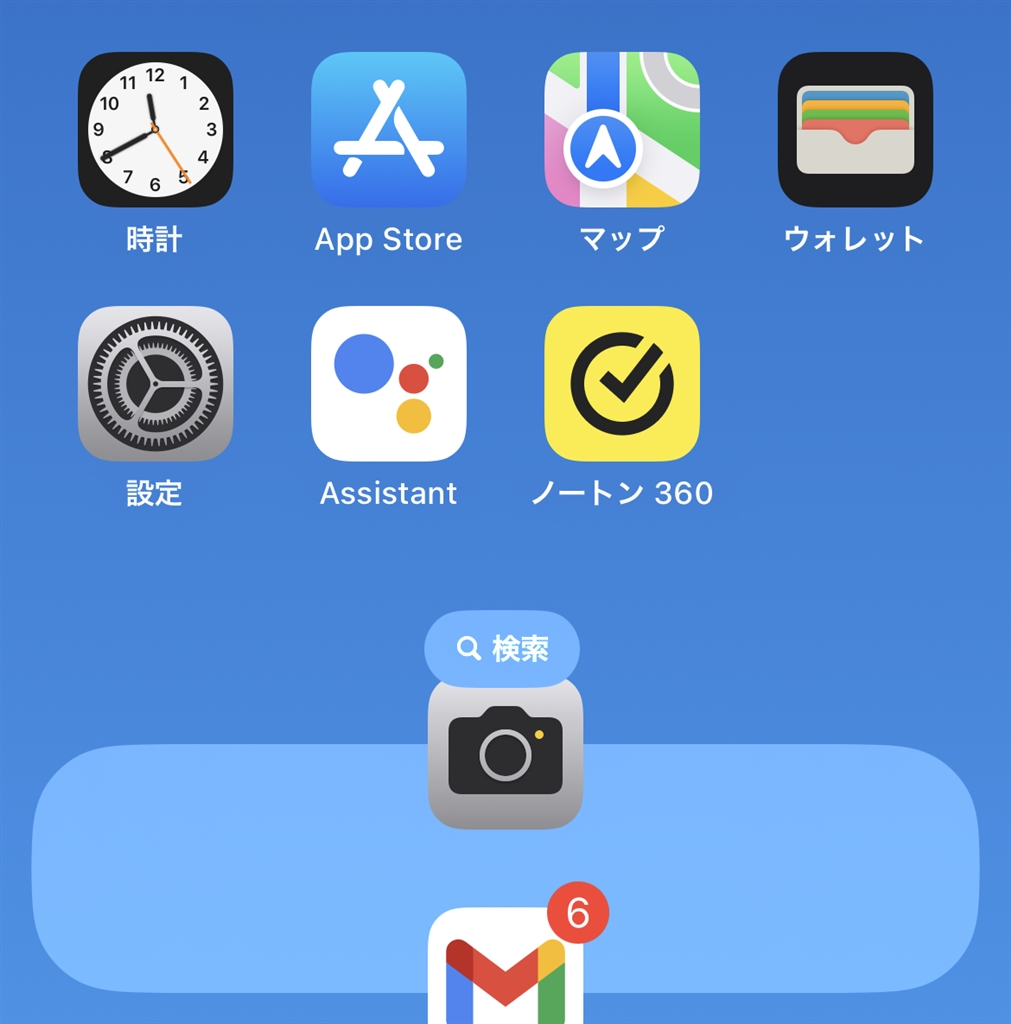Open the ノートン 360 app
Image resolution: width=1011 pixels, height=1024 pixels.
(621, 384)
